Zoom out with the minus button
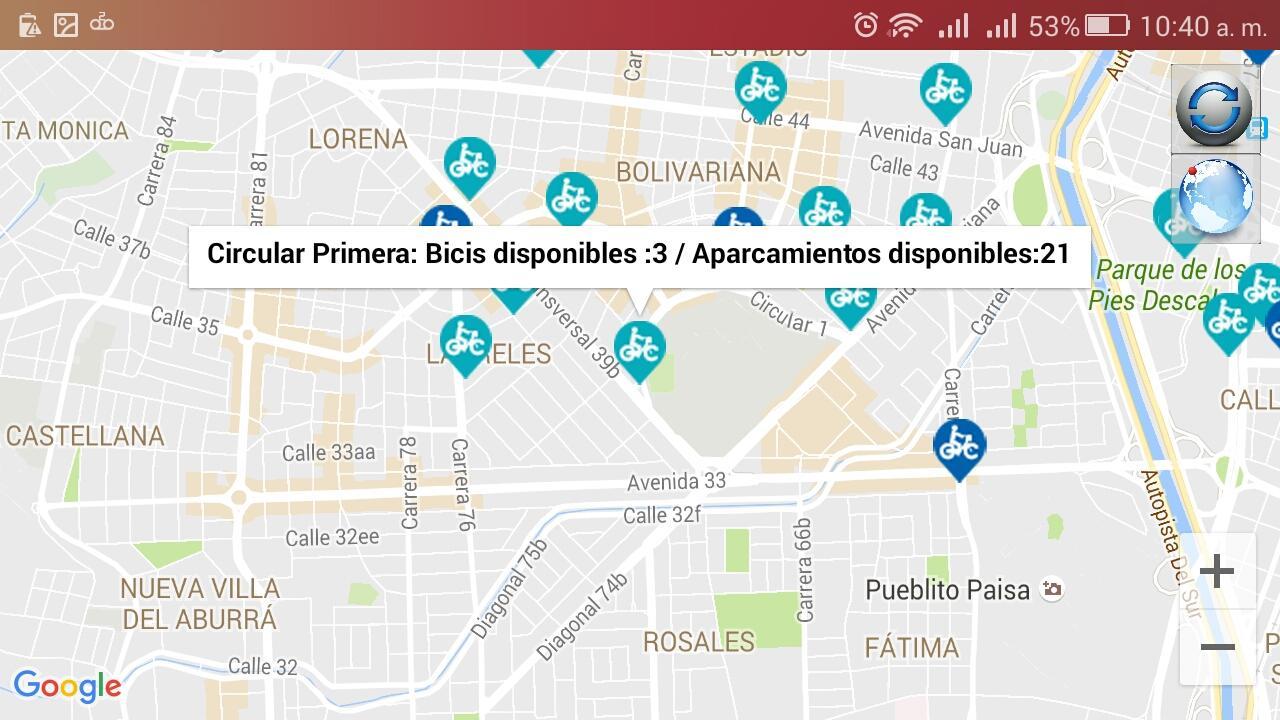Viewport: 1280px width, 720px height. (x=1217, y=648)
